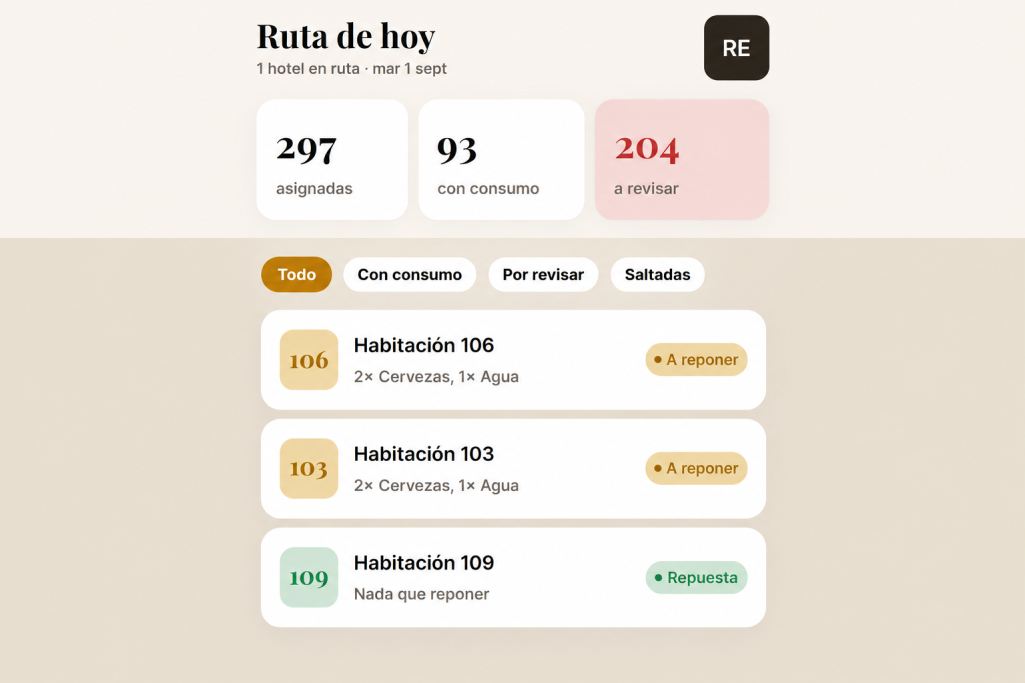This screenshot has height=683, width=1025.
Task: Open Habitación 106 card
Action: coord(513,360)
